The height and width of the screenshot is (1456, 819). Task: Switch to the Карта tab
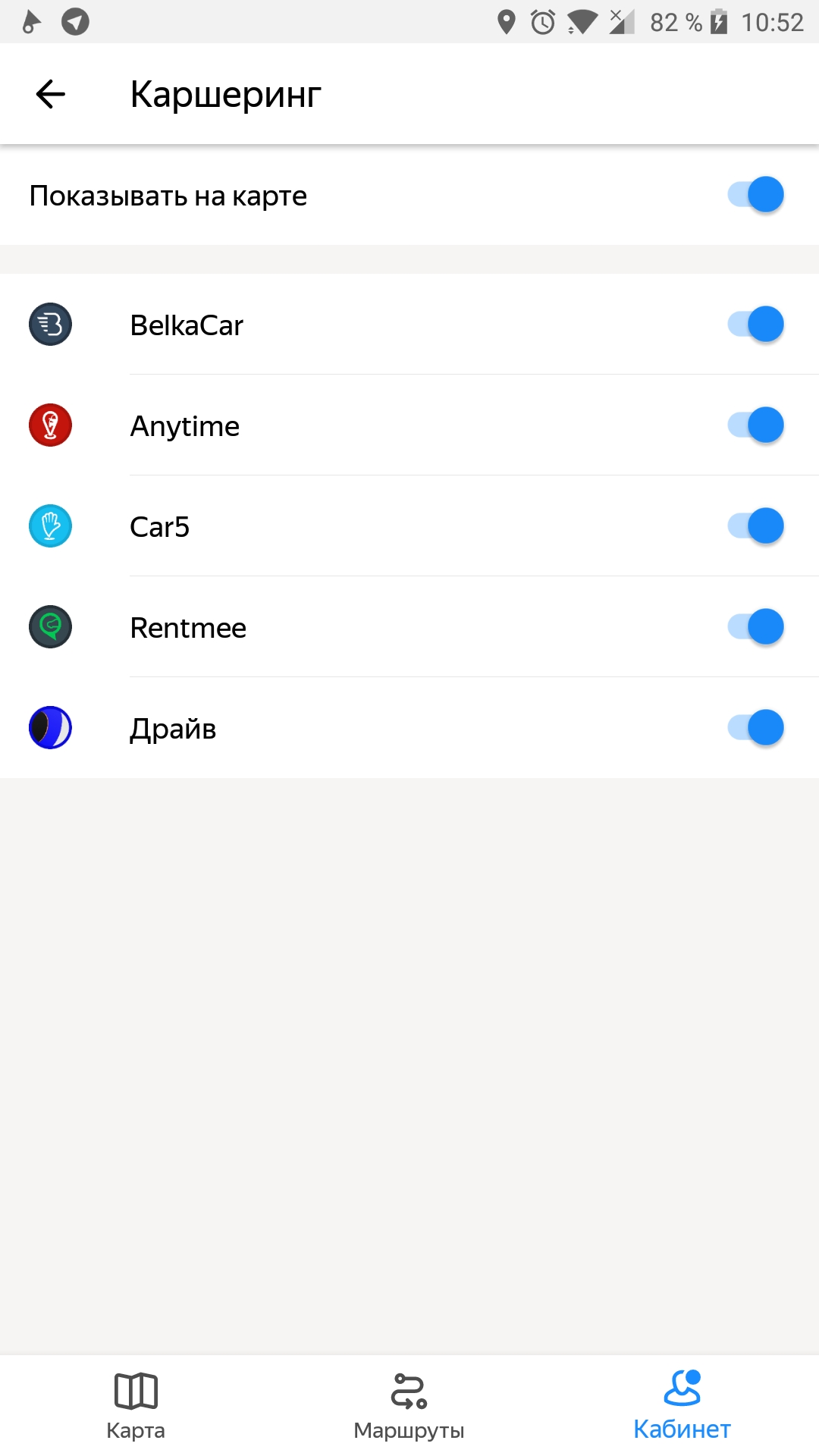[x=136, y=1406]
